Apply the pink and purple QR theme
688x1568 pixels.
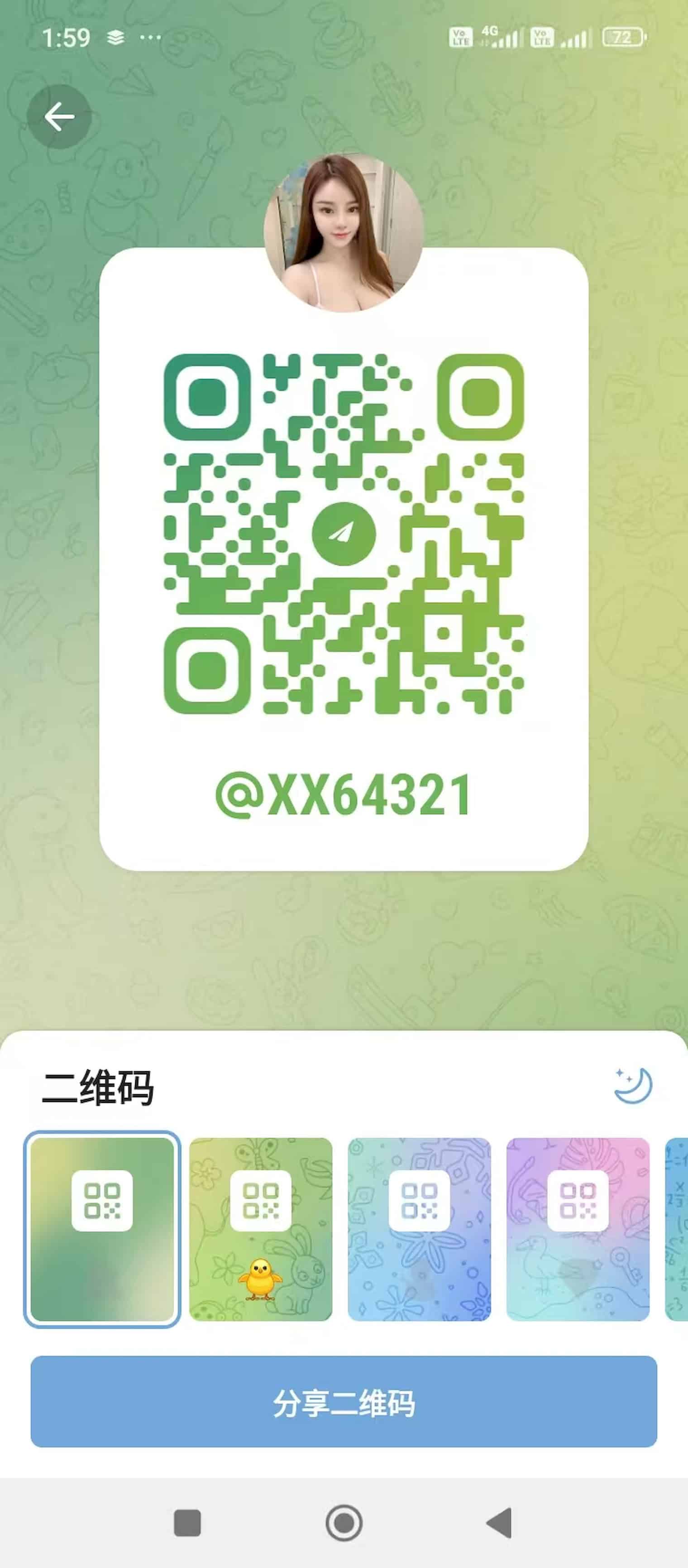click(578, 1229)
